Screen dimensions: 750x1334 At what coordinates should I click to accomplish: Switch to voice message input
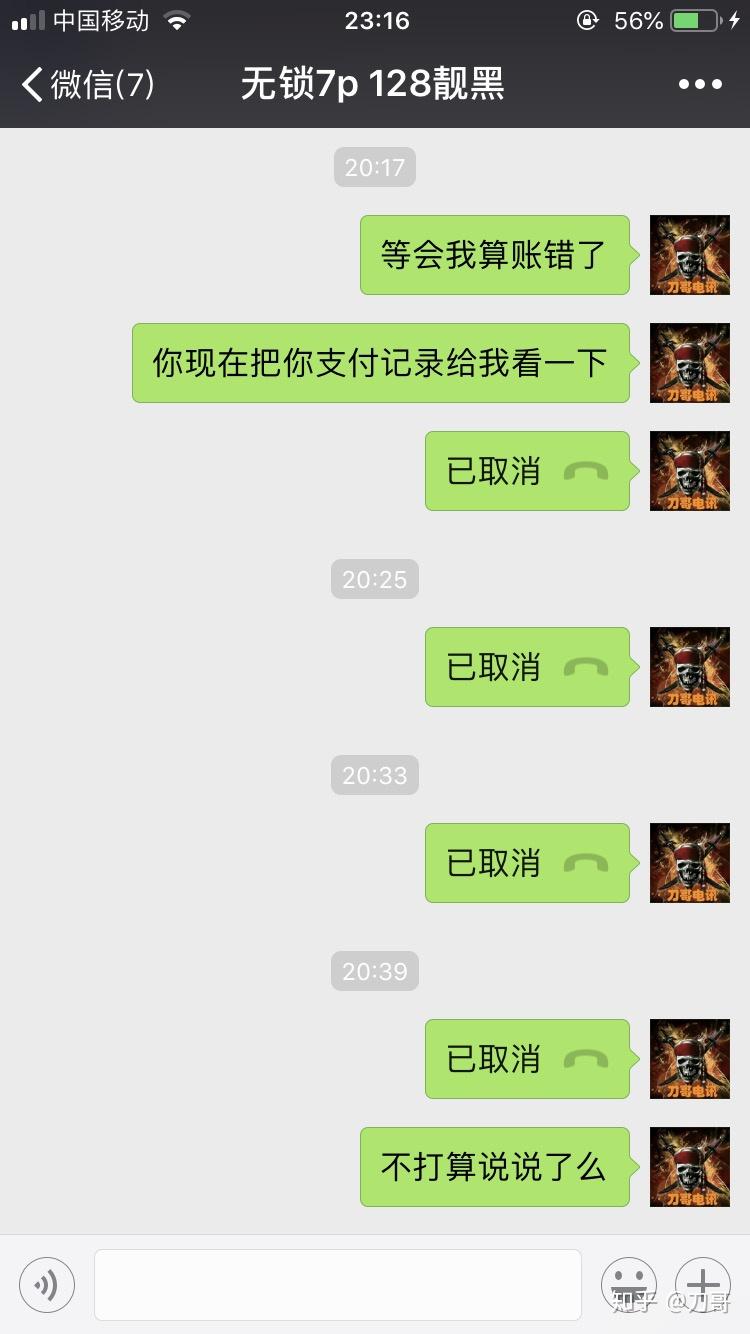(47, 1284)
